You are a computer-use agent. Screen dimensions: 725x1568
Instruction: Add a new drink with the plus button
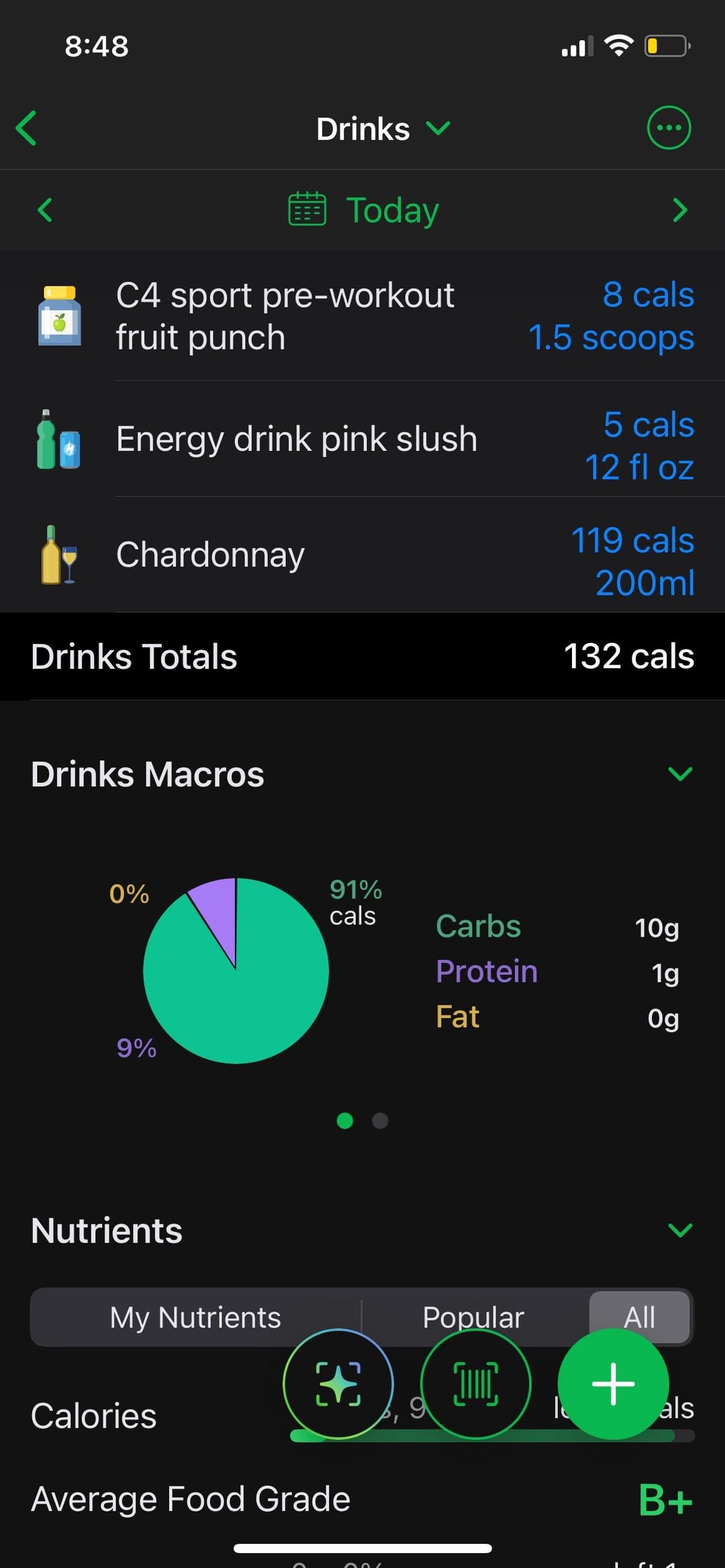point(613,1383)
